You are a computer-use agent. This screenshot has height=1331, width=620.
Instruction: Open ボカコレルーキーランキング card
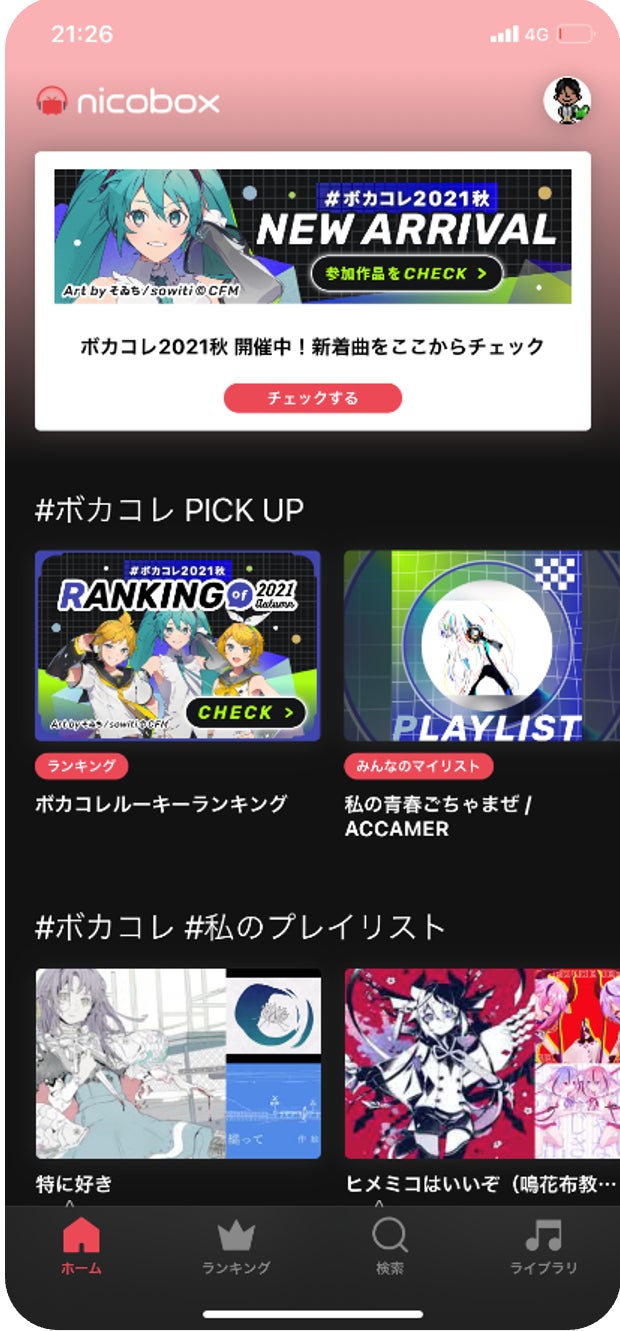coord(178,645)
